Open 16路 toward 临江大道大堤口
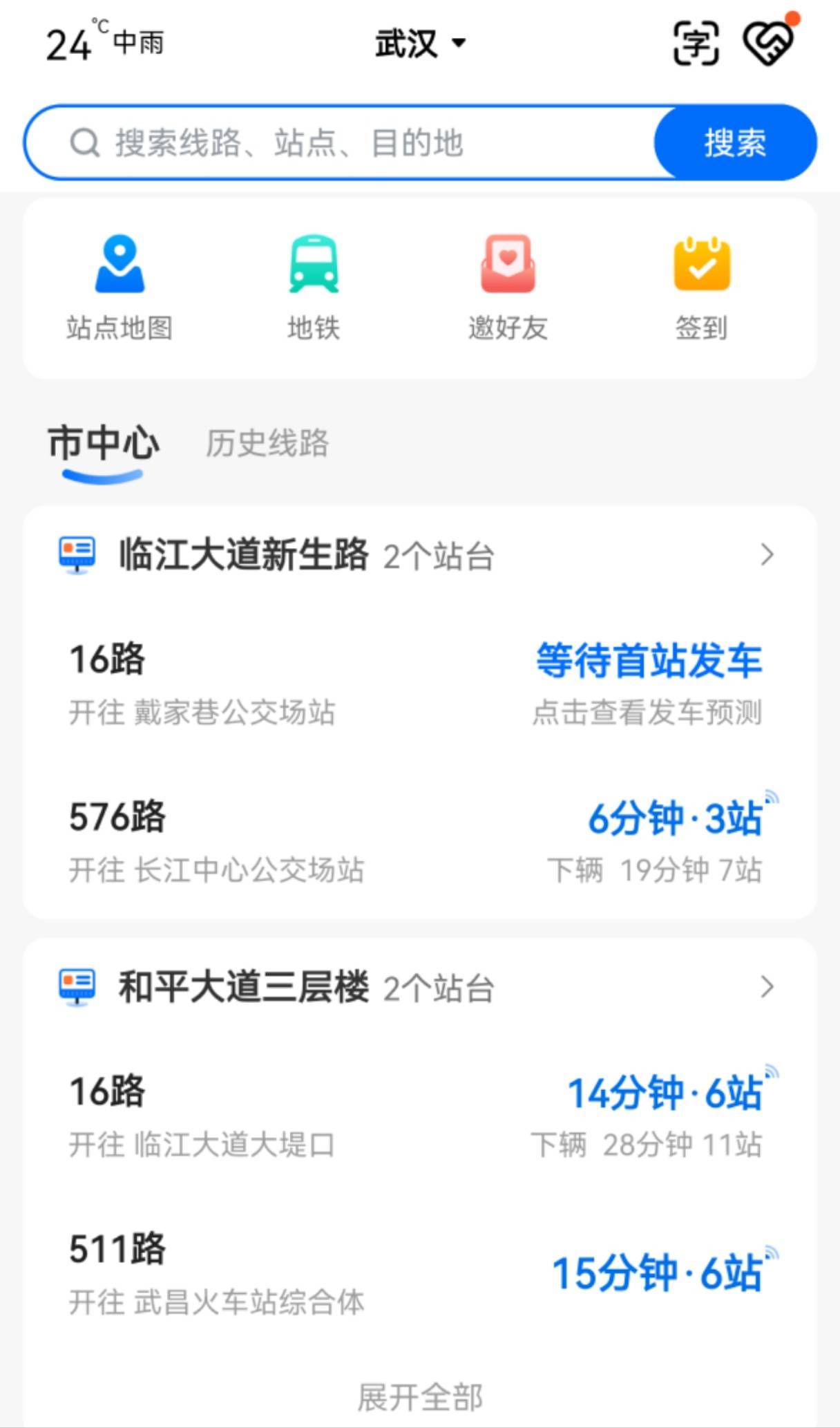The width and height of the screenshot is (840, 1428). pos(414,1116)
